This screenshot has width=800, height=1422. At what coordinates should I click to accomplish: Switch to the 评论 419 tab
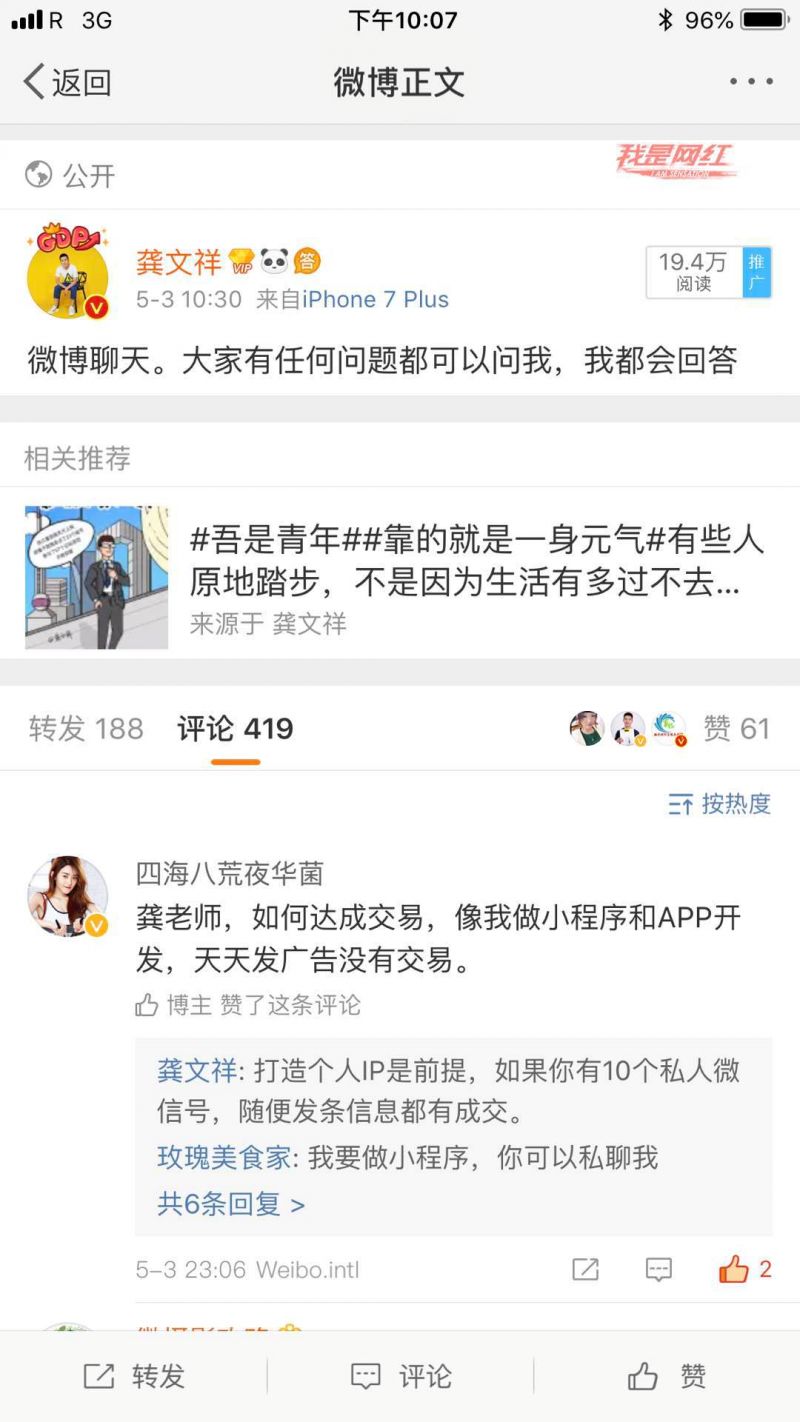[235, 728]
